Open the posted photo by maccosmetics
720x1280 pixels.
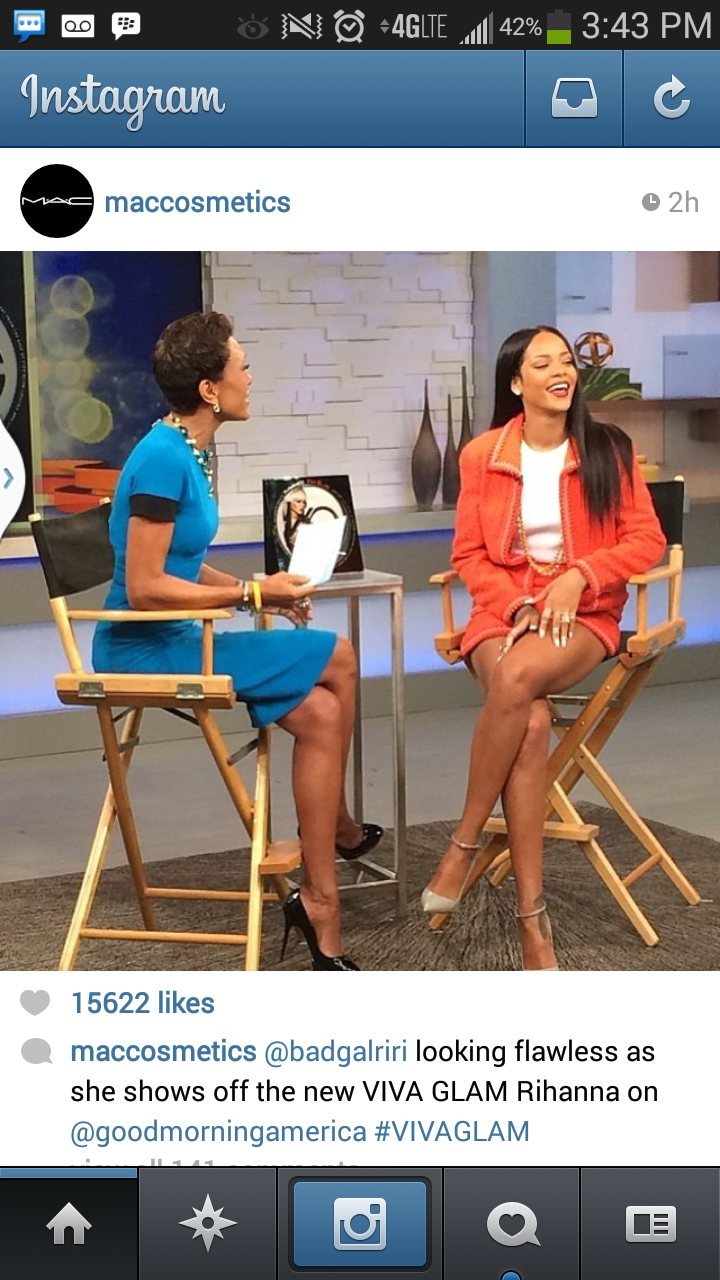360,610
